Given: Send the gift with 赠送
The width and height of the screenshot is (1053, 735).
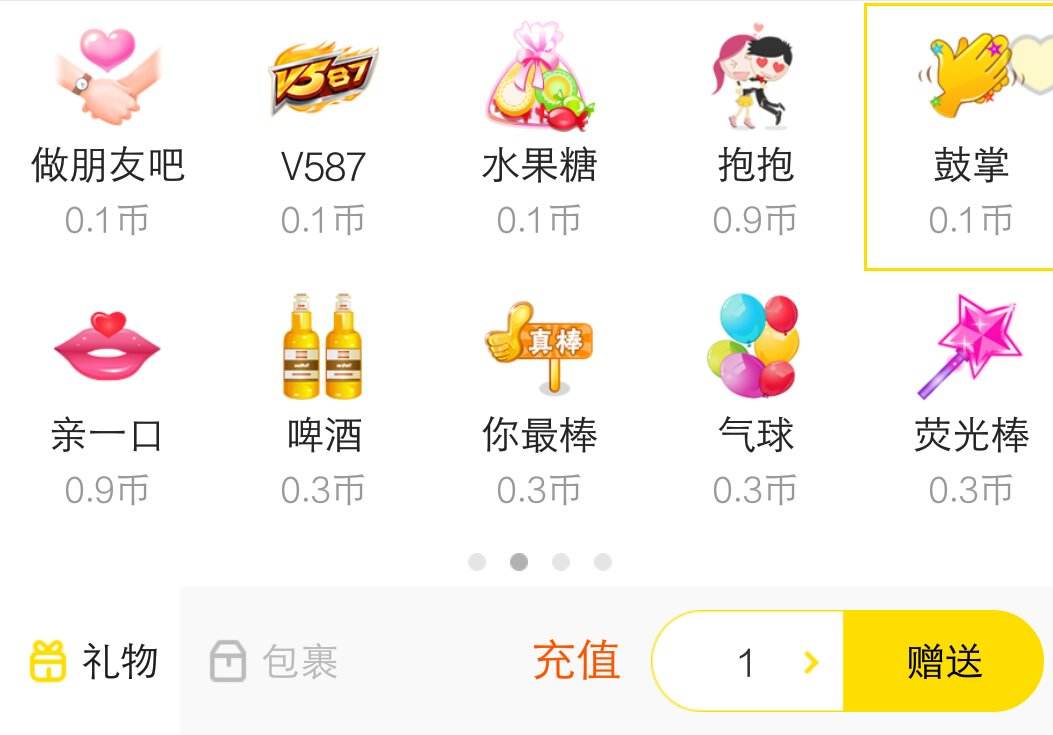Looking at the screenshot, I should (x=943, y=662).
